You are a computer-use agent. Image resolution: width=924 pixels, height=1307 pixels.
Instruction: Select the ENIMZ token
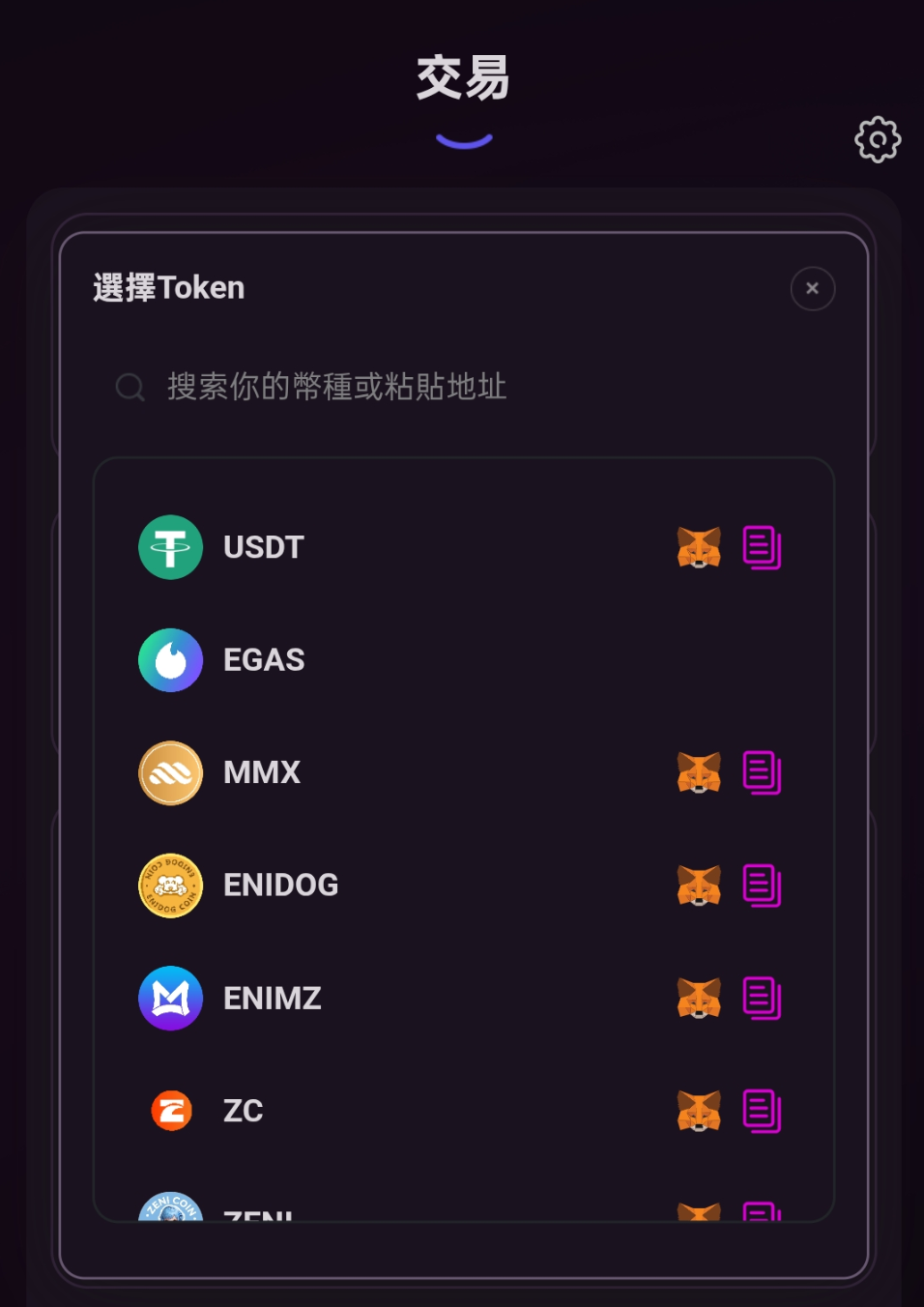[272, 998]
